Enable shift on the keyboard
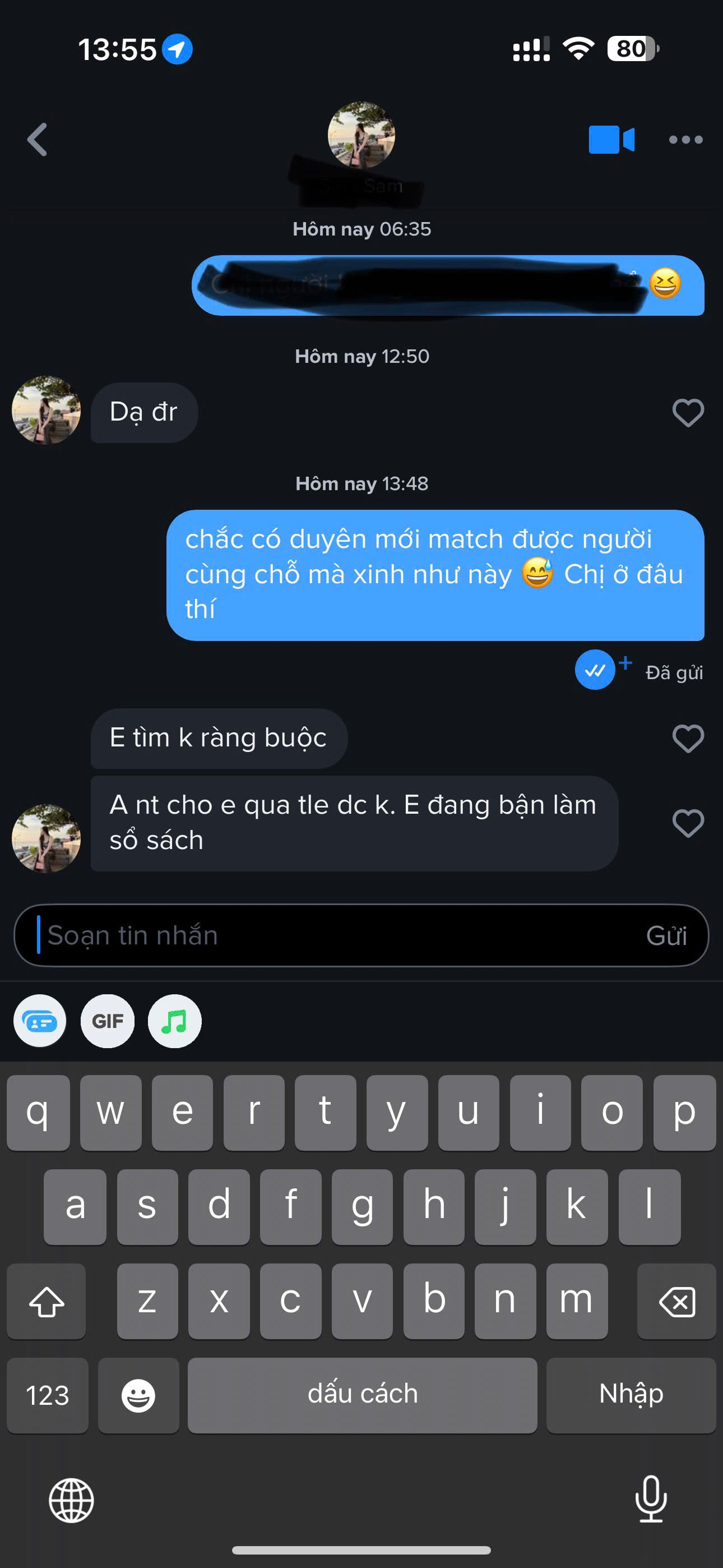The image size is (723, 1568). (47, 1302)
